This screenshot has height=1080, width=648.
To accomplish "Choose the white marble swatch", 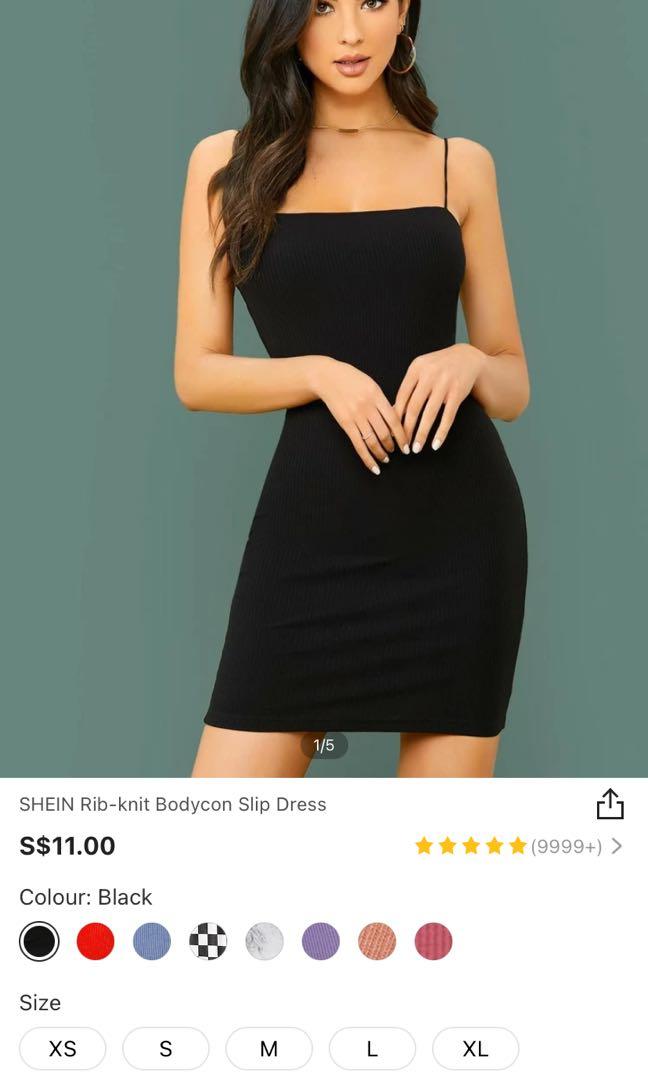I will [265, 941].
